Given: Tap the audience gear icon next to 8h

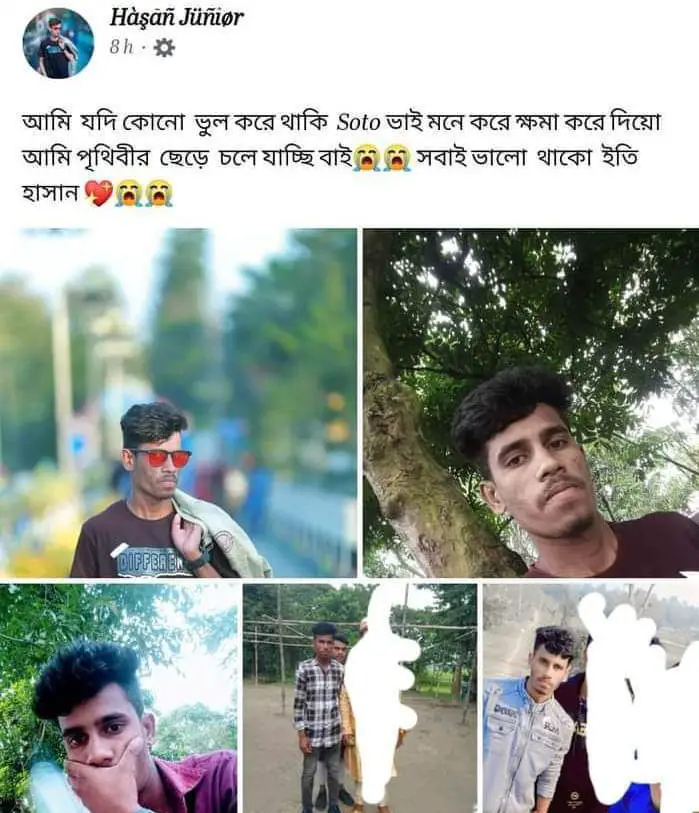Looking at the screenshot, I should click(x=164, y=47).
